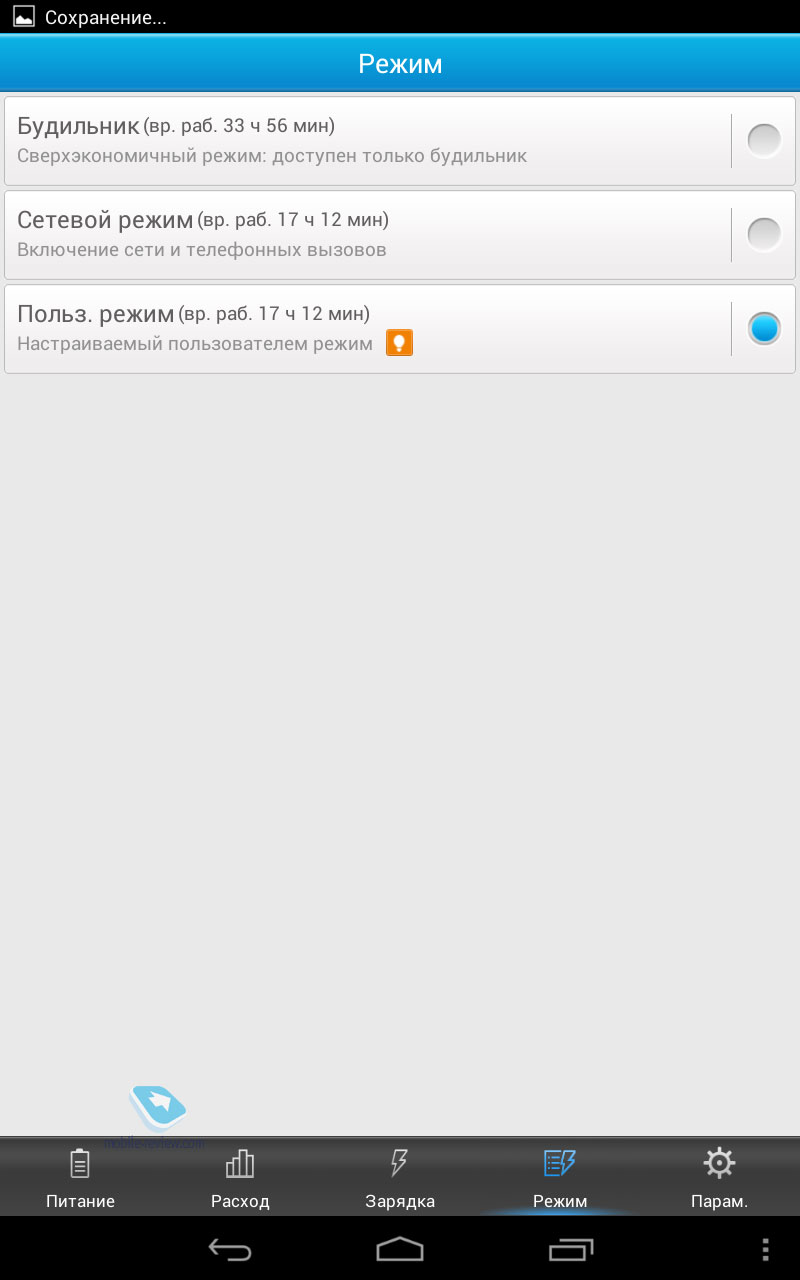The height and width of the screenshot is (1280, 800).
Task: Open the orange lightbulb hint icon
Action: pyautogui.click(x=399, y=343)
